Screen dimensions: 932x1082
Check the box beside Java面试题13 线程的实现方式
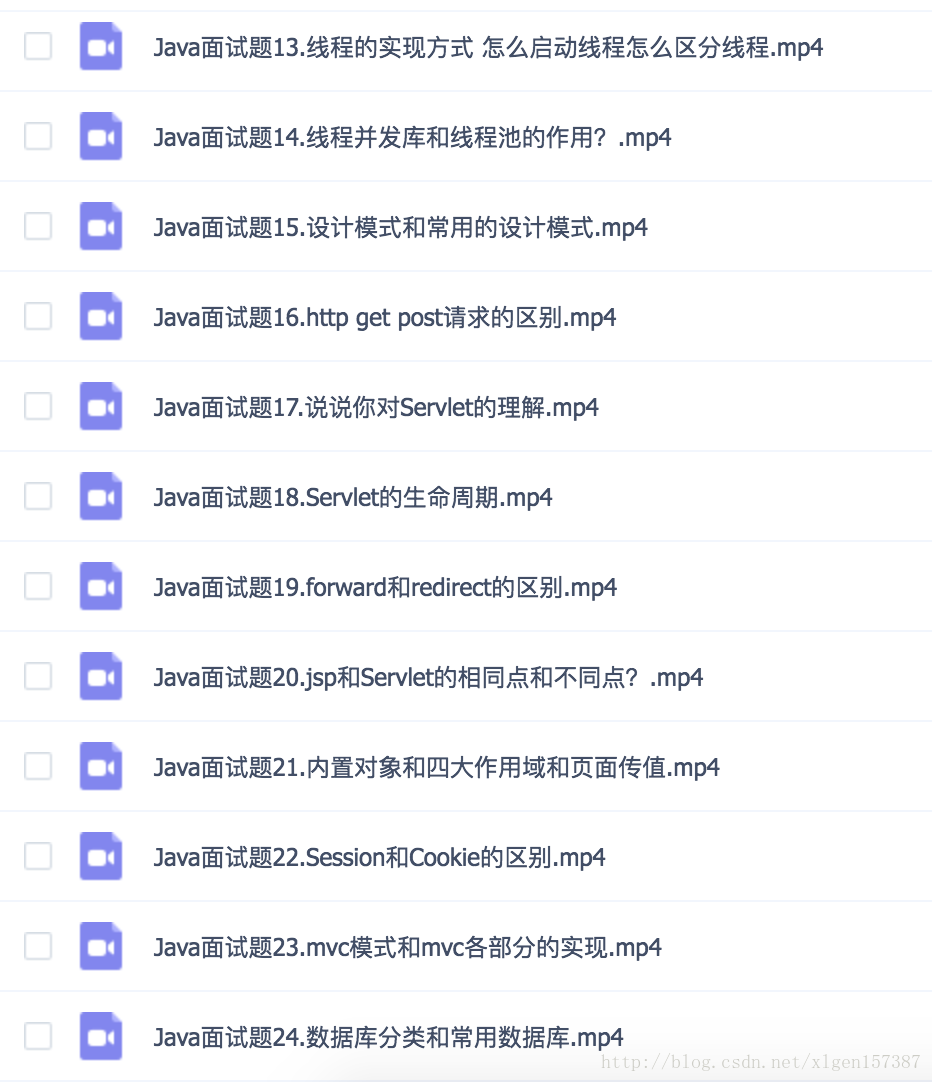[x=38, y=46]
